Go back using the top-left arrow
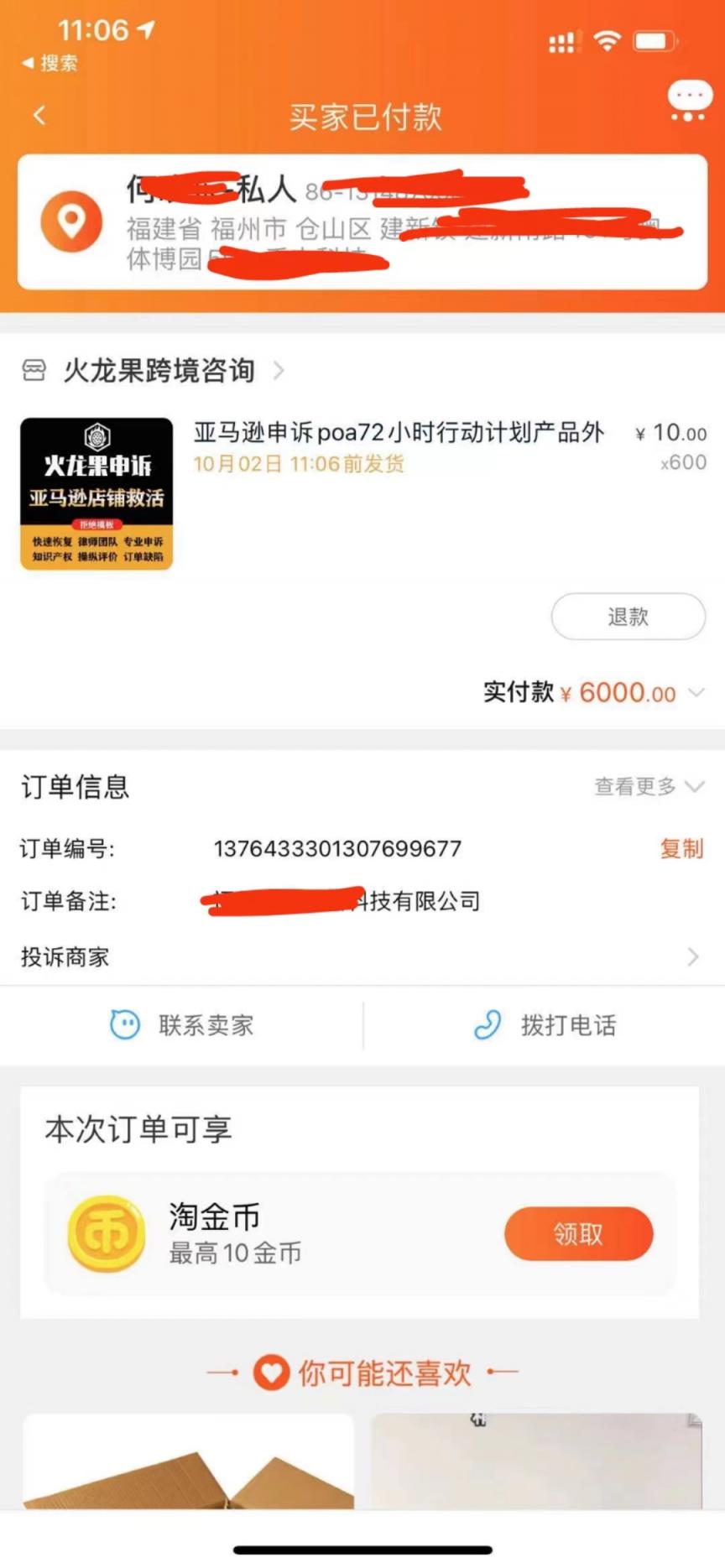The width and height of the screenshot is (725, 1568). (x=39, y=116)
